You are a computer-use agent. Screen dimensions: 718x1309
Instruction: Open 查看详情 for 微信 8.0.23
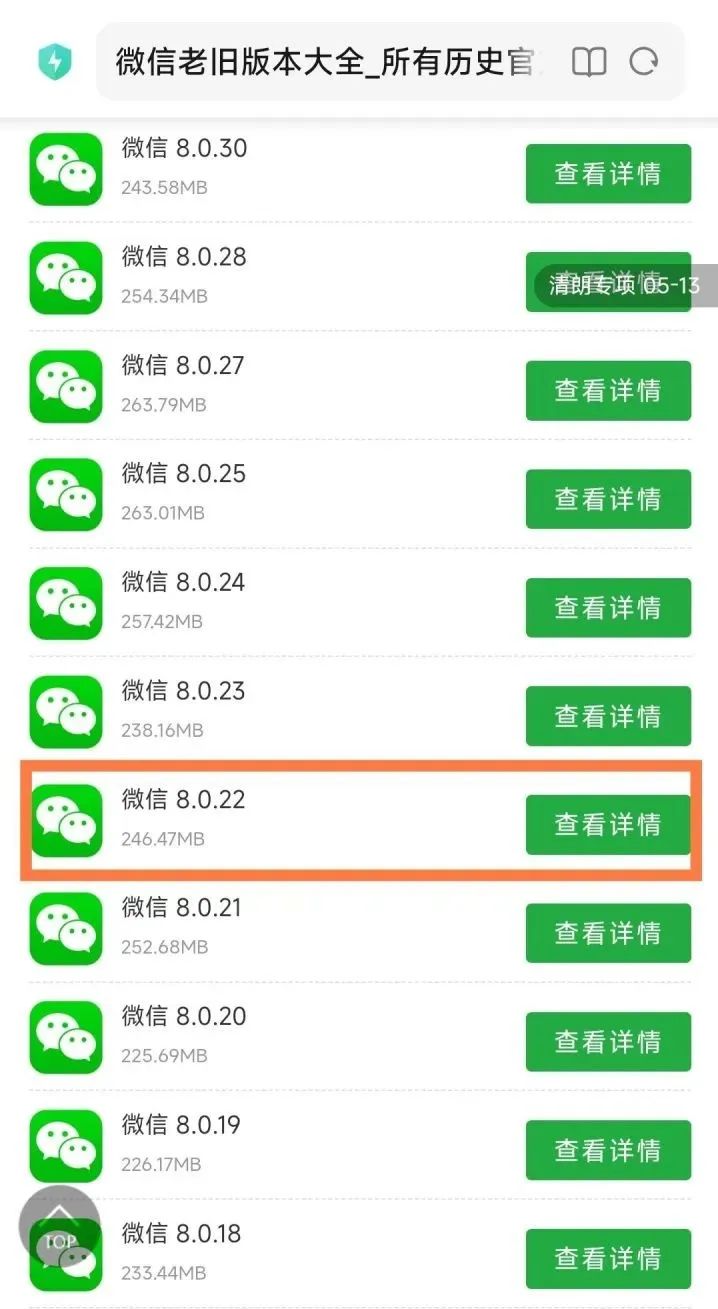[x=608, y=716]
